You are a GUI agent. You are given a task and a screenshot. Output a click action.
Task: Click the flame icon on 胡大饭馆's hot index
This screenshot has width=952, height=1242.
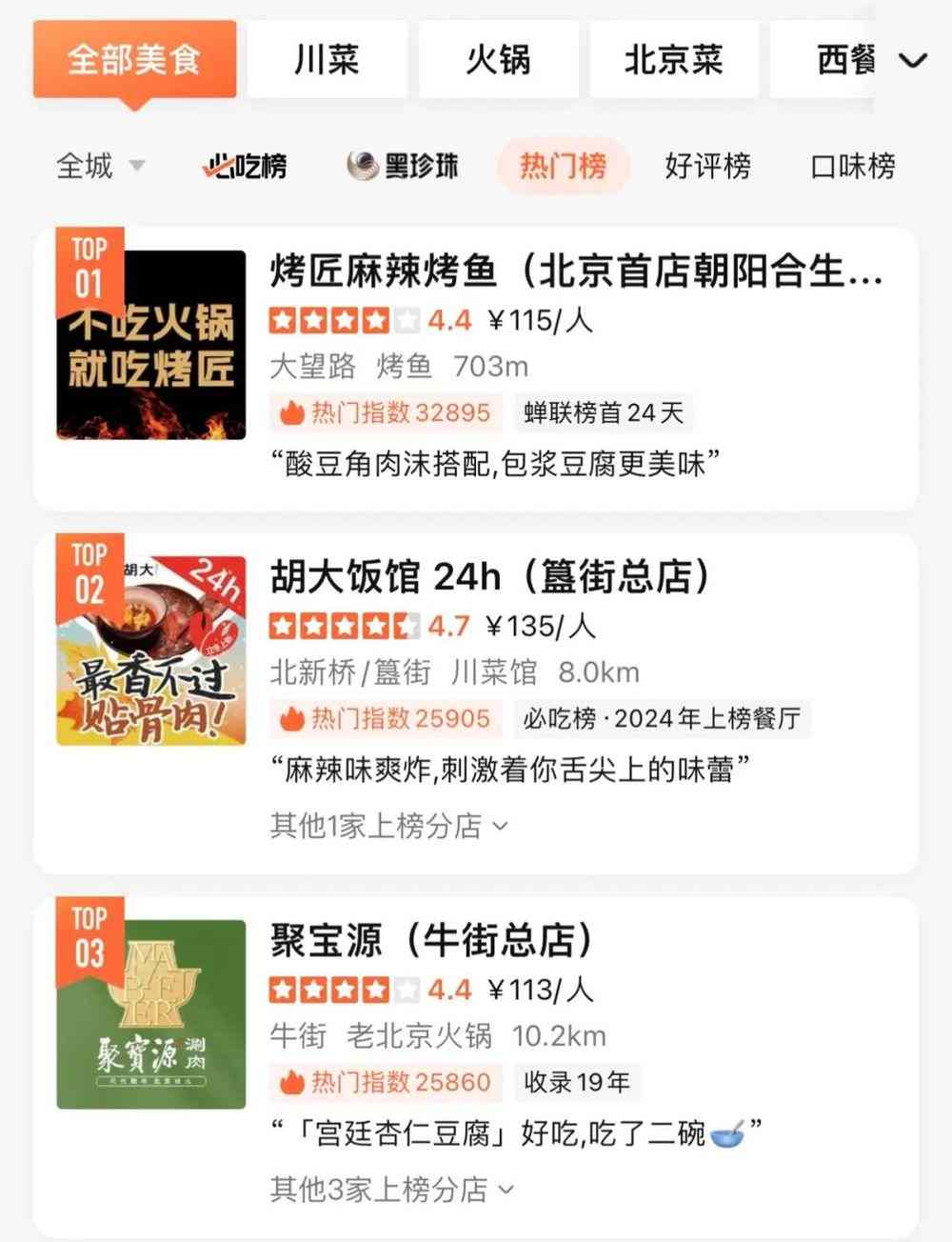click(x=290, y=719)
